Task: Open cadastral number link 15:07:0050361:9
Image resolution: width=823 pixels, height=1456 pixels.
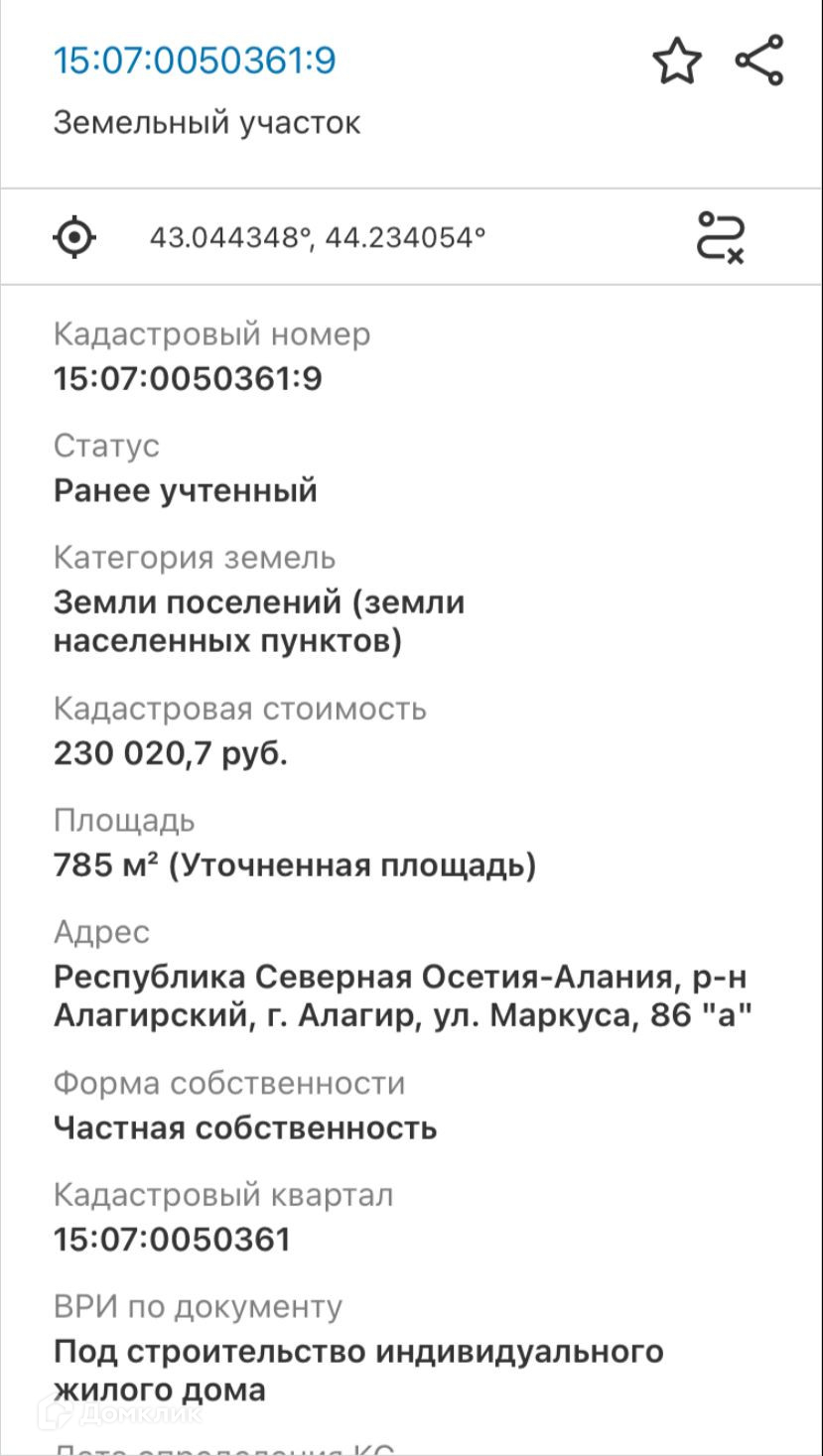Action: (195, 61)
